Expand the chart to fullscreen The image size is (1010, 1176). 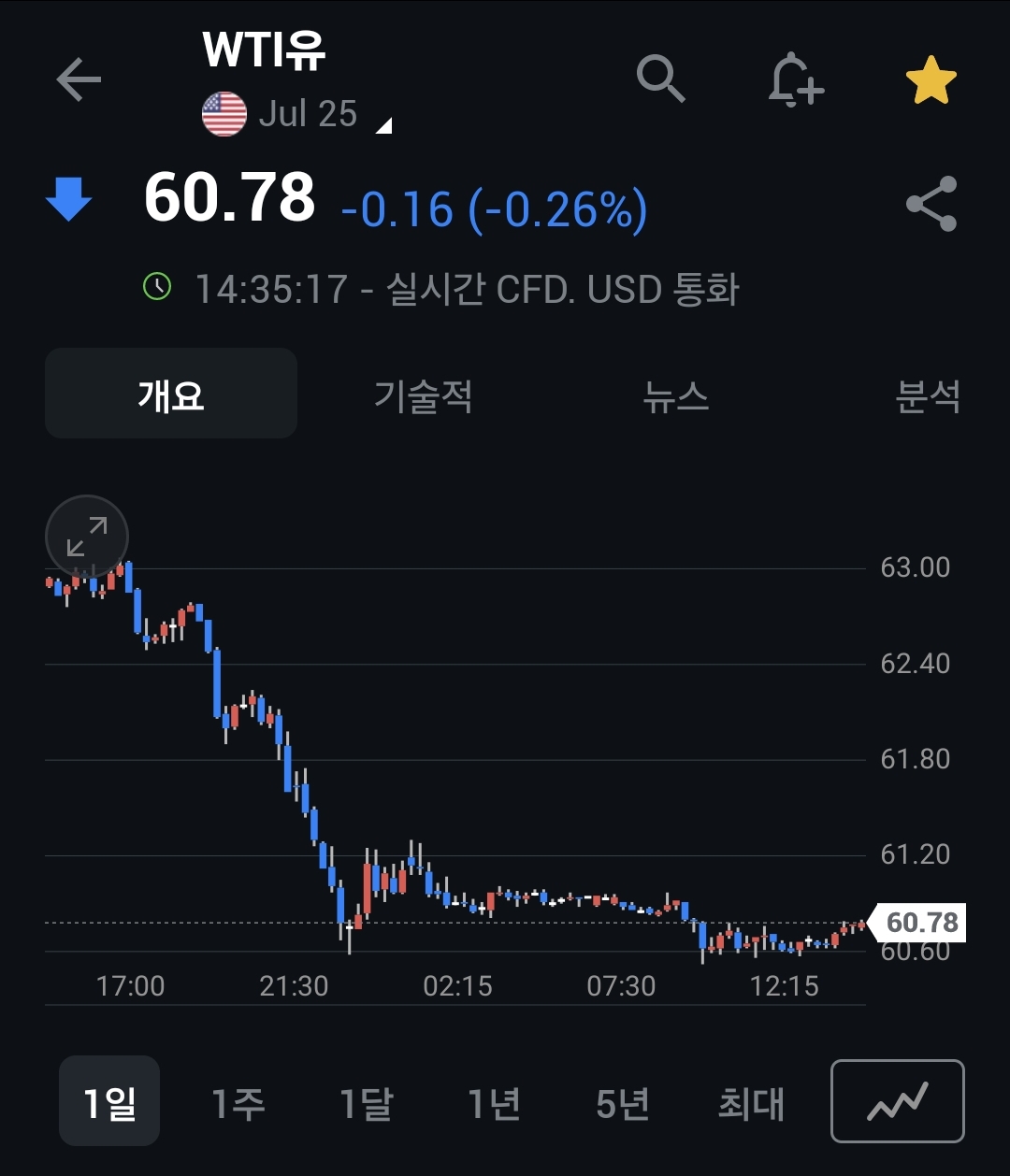point(87,537)
